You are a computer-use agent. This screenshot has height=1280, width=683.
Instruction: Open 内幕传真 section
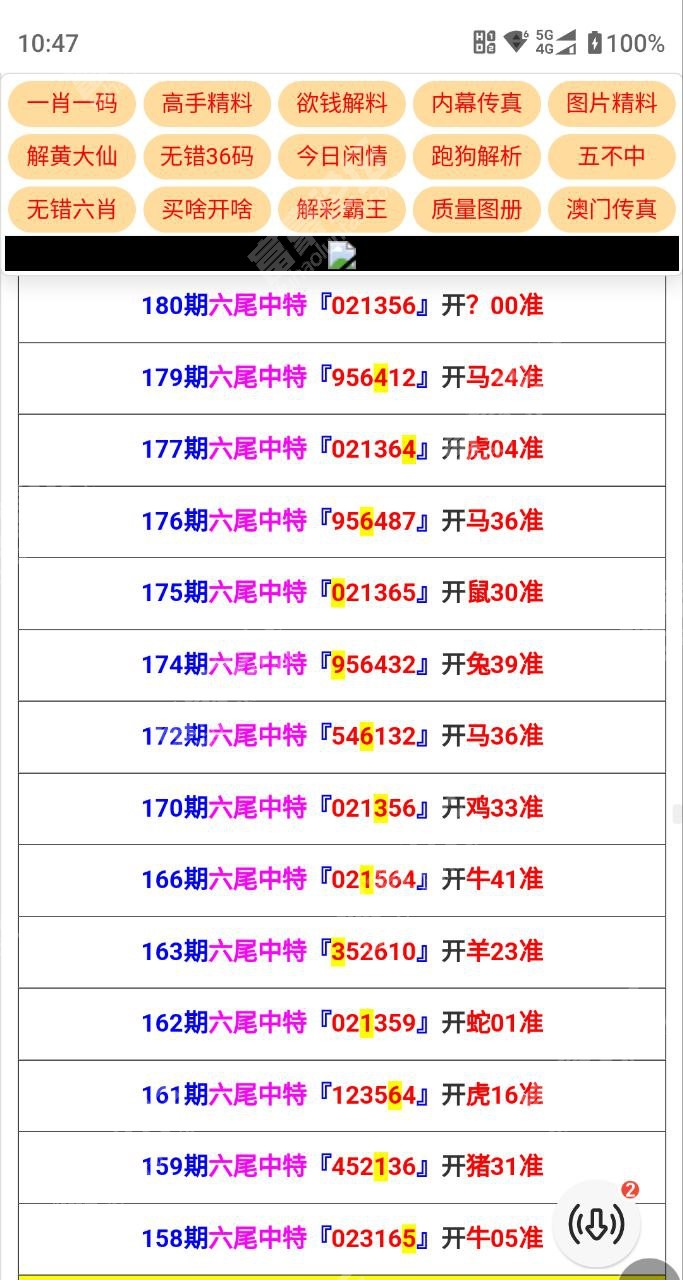477,103
